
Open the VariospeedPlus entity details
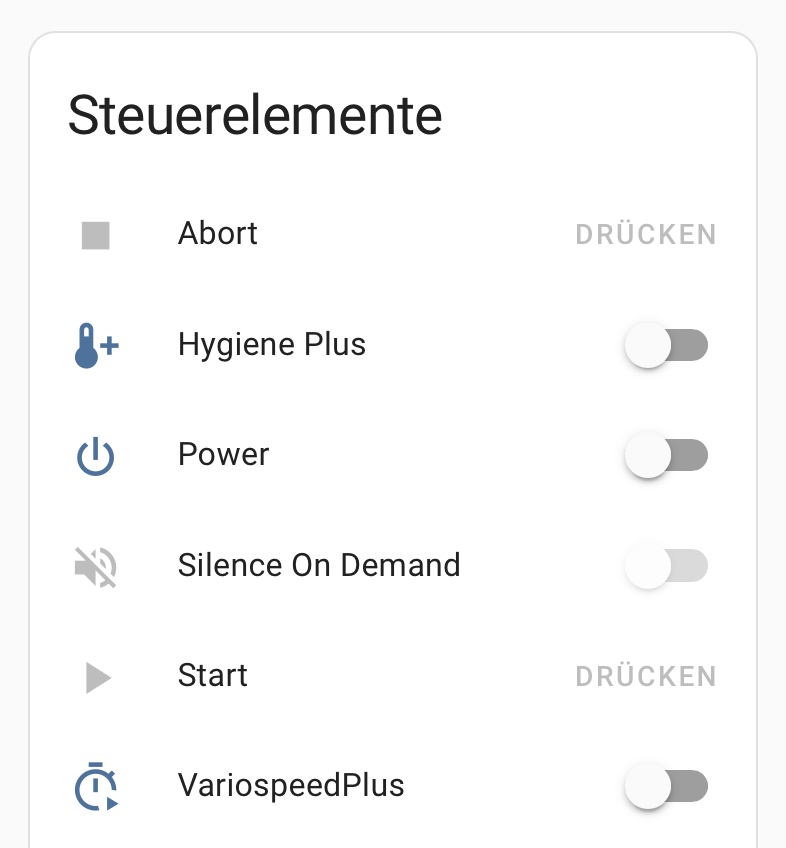click(x=291, y=786)
